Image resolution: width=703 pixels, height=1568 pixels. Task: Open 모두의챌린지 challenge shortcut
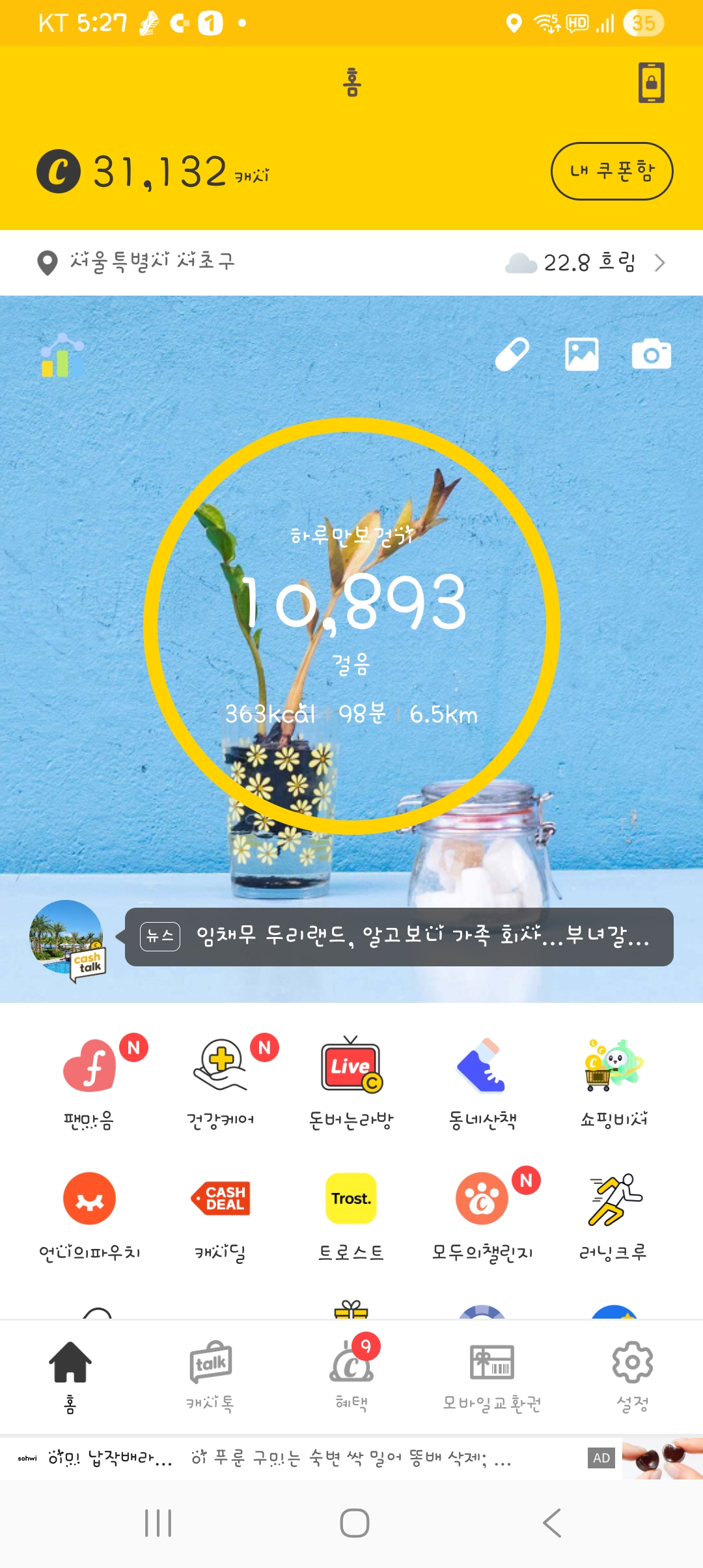(x=482, y=1214)
